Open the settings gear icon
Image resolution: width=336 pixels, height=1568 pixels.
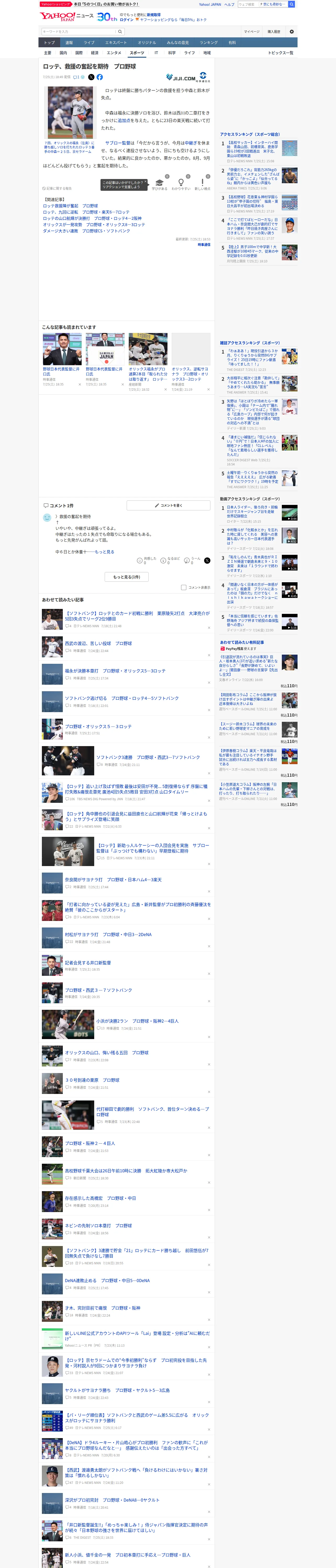pos(292,32)
